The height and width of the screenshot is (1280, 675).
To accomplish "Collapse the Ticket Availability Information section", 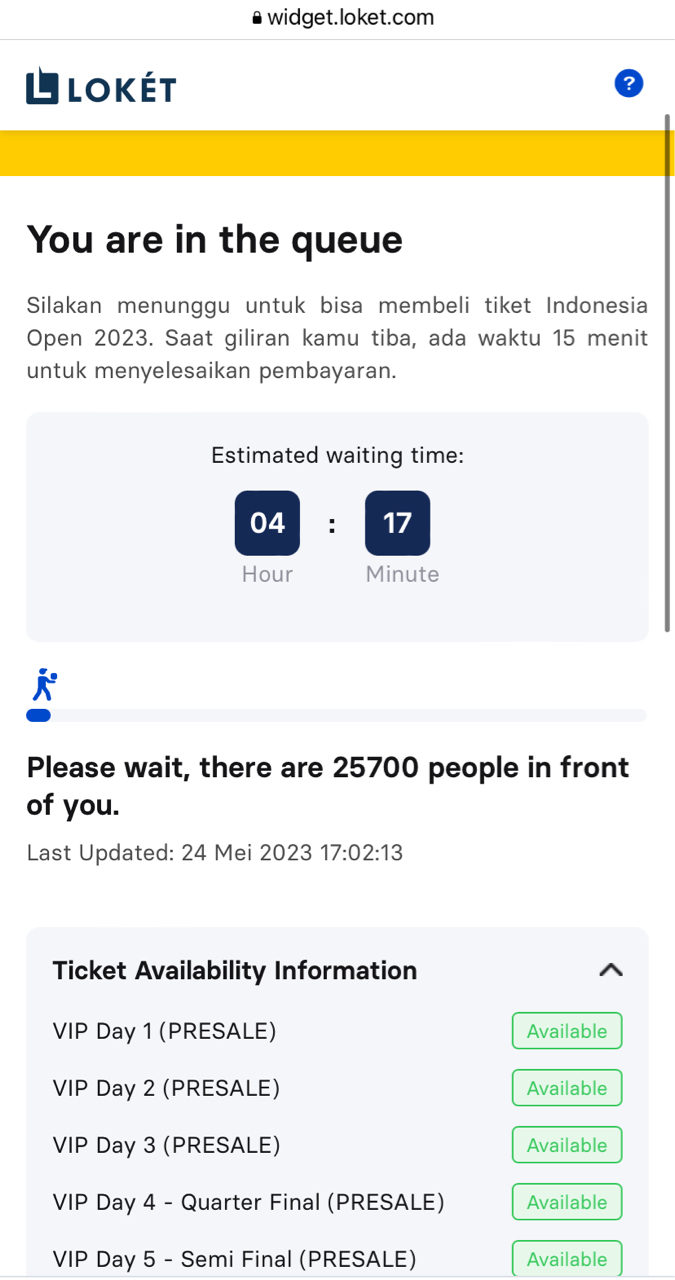I will [x=610, y=970].
